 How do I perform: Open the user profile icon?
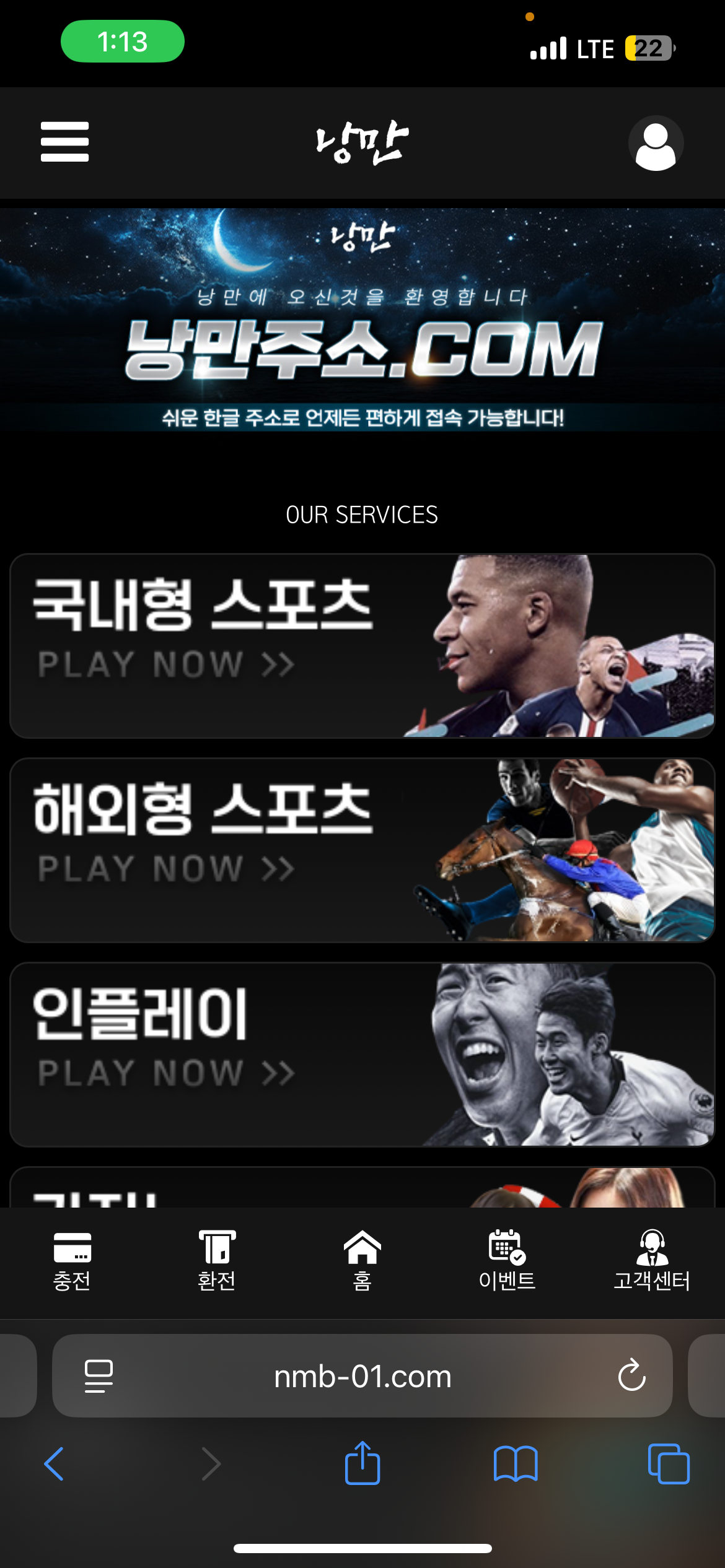click(656, 143)
